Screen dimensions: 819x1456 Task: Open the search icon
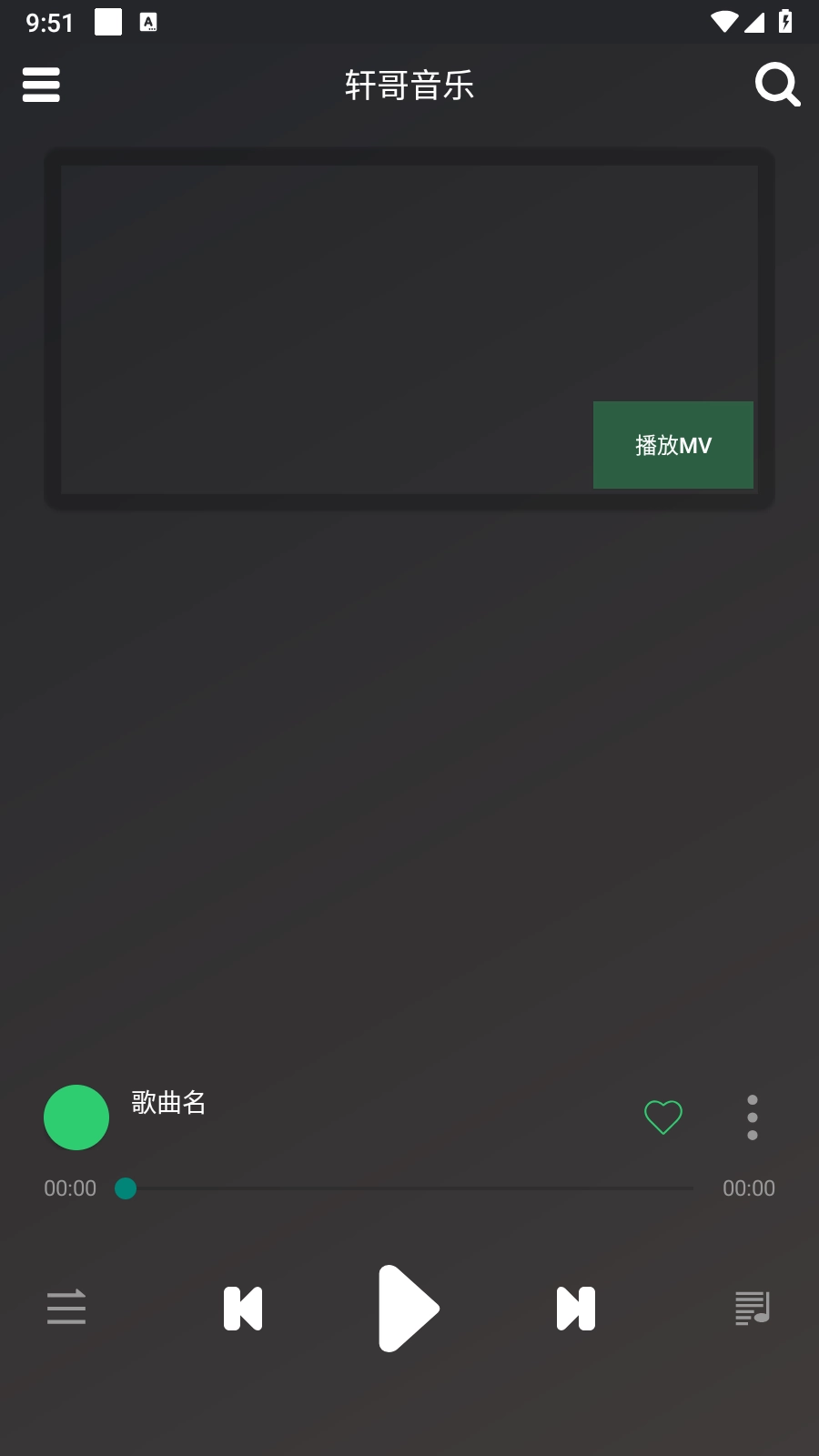(x=777, y=85)
